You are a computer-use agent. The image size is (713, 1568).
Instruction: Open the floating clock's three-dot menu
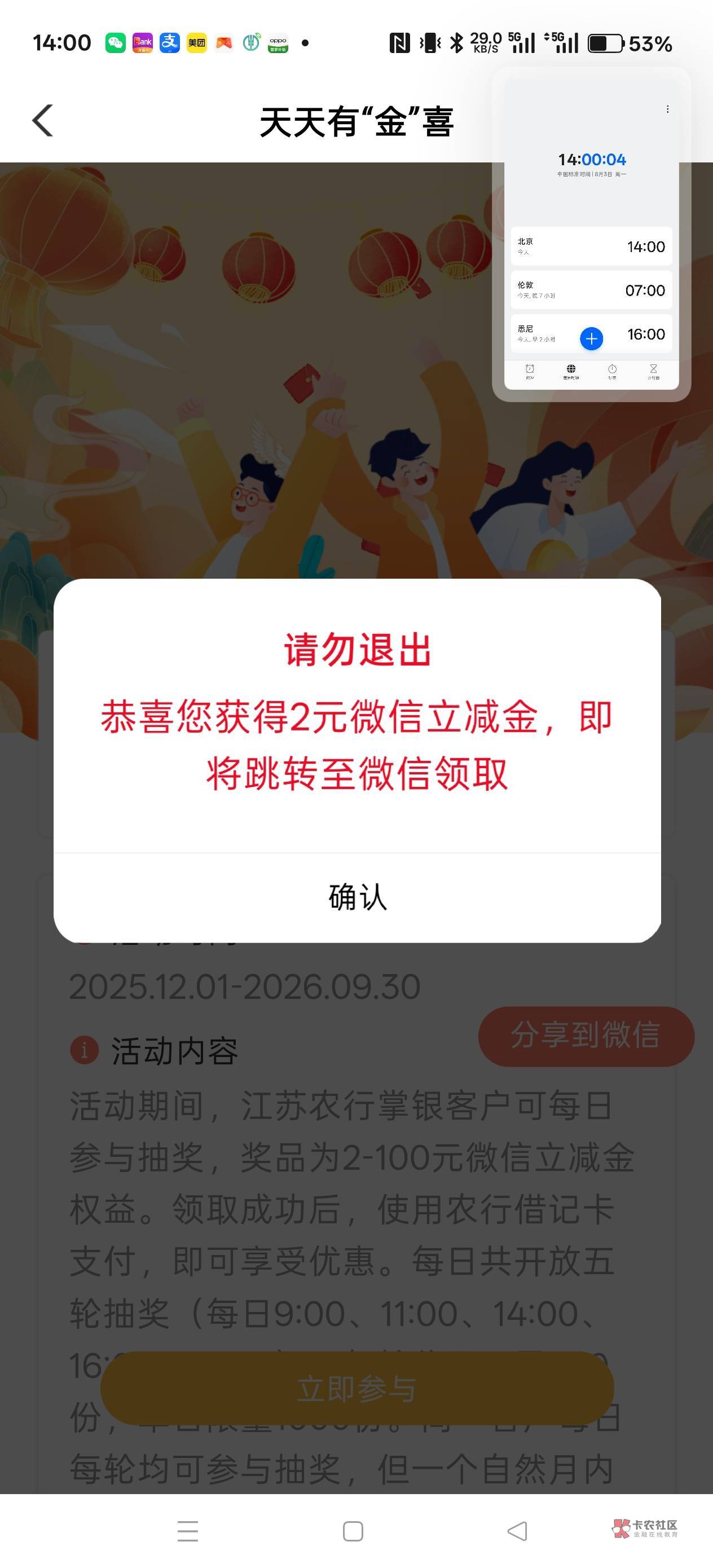coord(667,109)
